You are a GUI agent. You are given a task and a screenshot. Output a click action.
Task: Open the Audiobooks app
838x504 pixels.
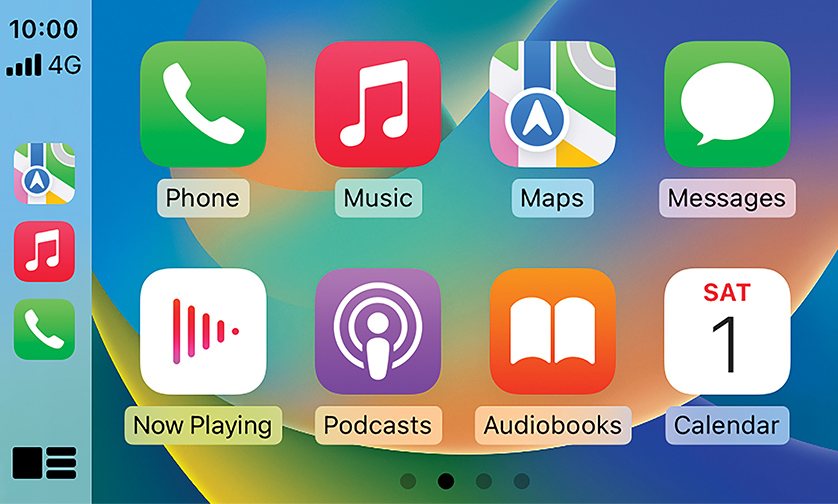click(x=552, y=331)
